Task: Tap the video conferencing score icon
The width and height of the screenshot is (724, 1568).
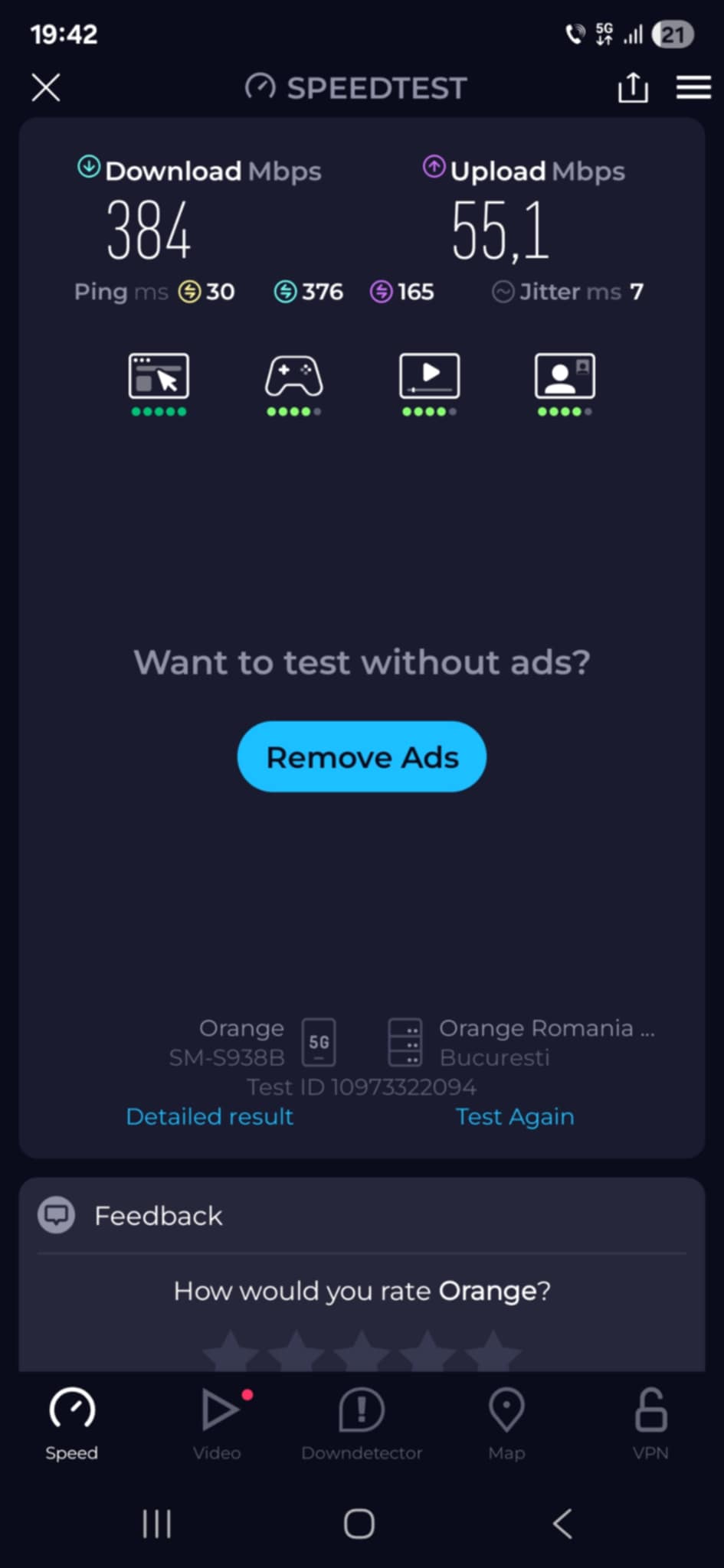Action: pos(565,377)
